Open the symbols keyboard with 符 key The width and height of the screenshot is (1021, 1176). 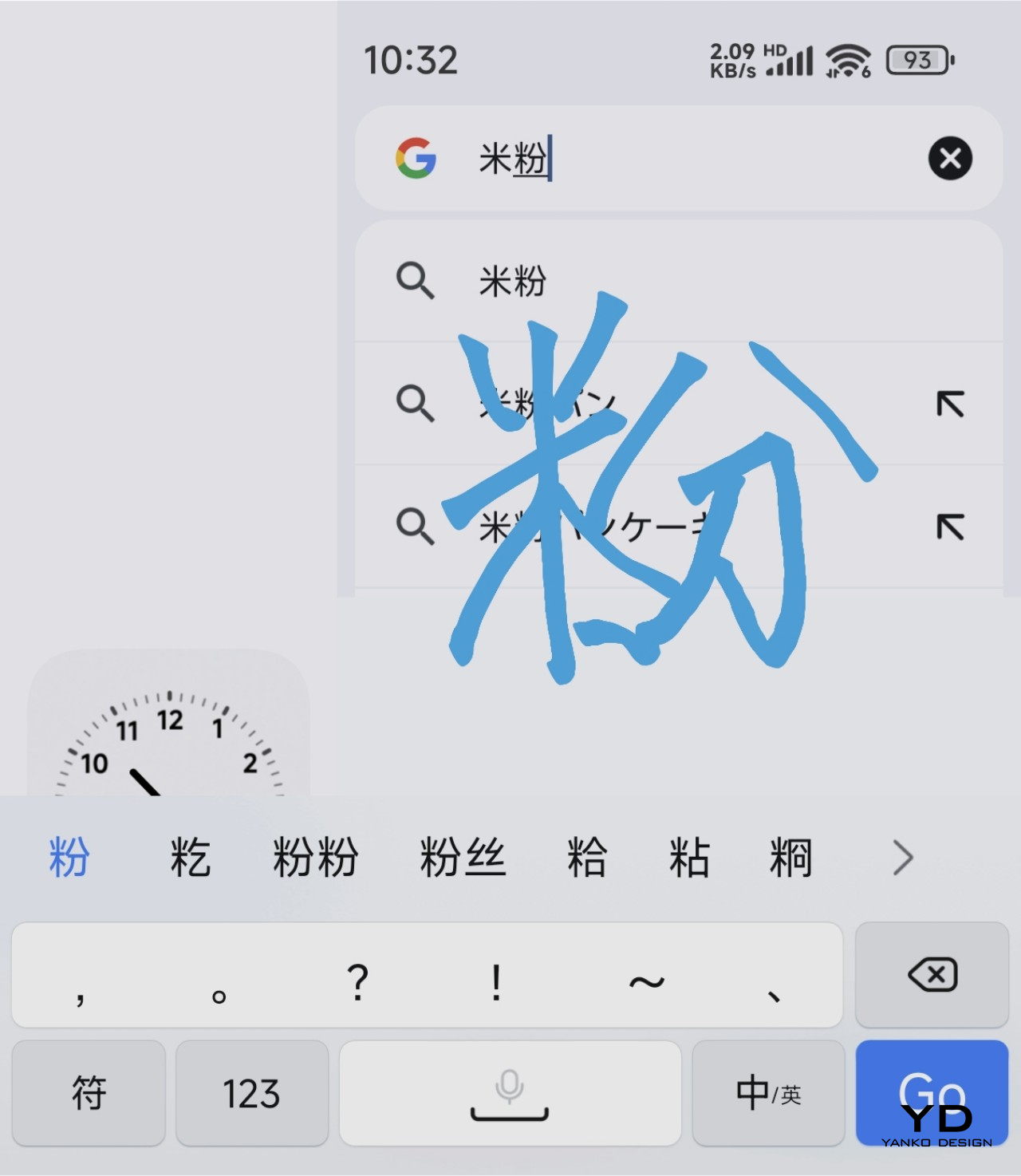(x=89, y=1092)
